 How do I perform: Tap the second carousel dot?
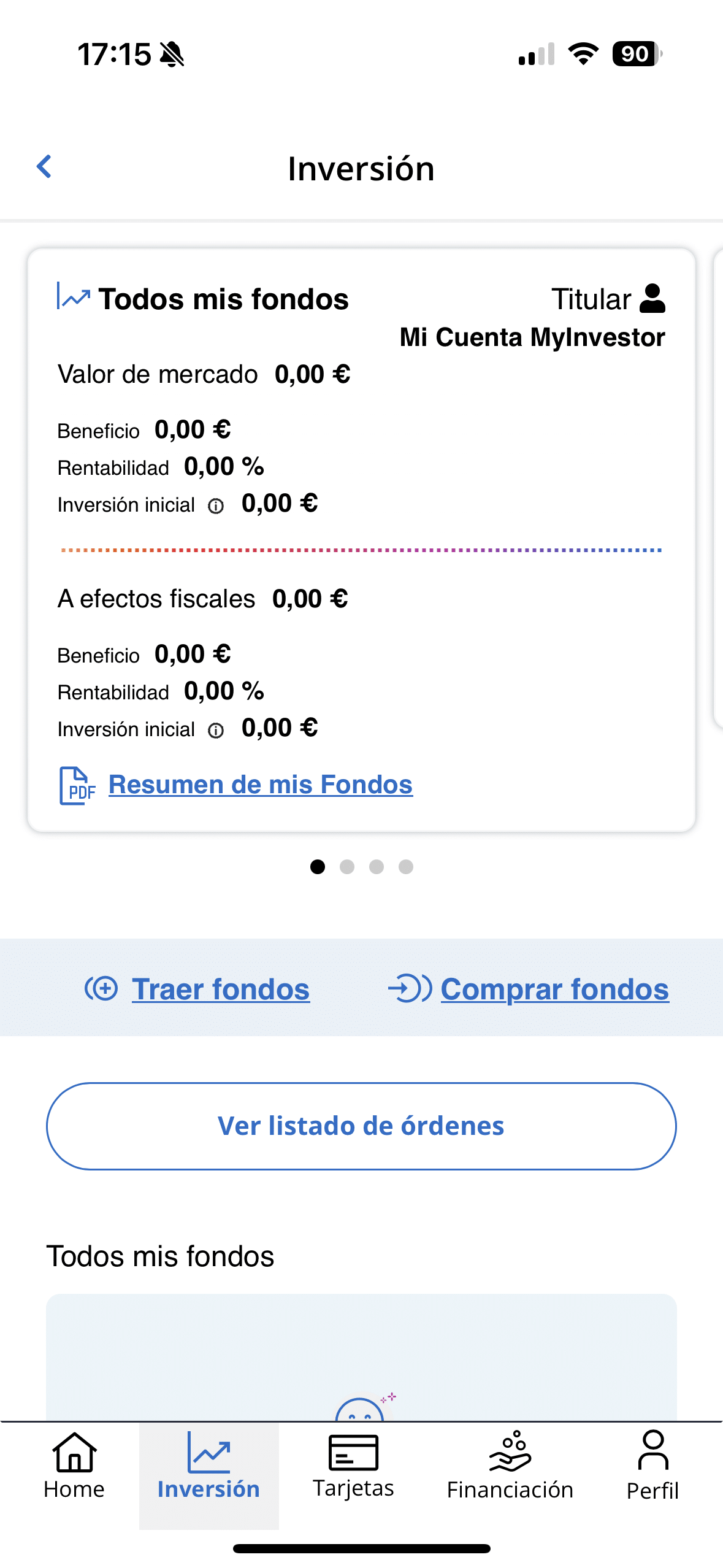coord(348,867)
